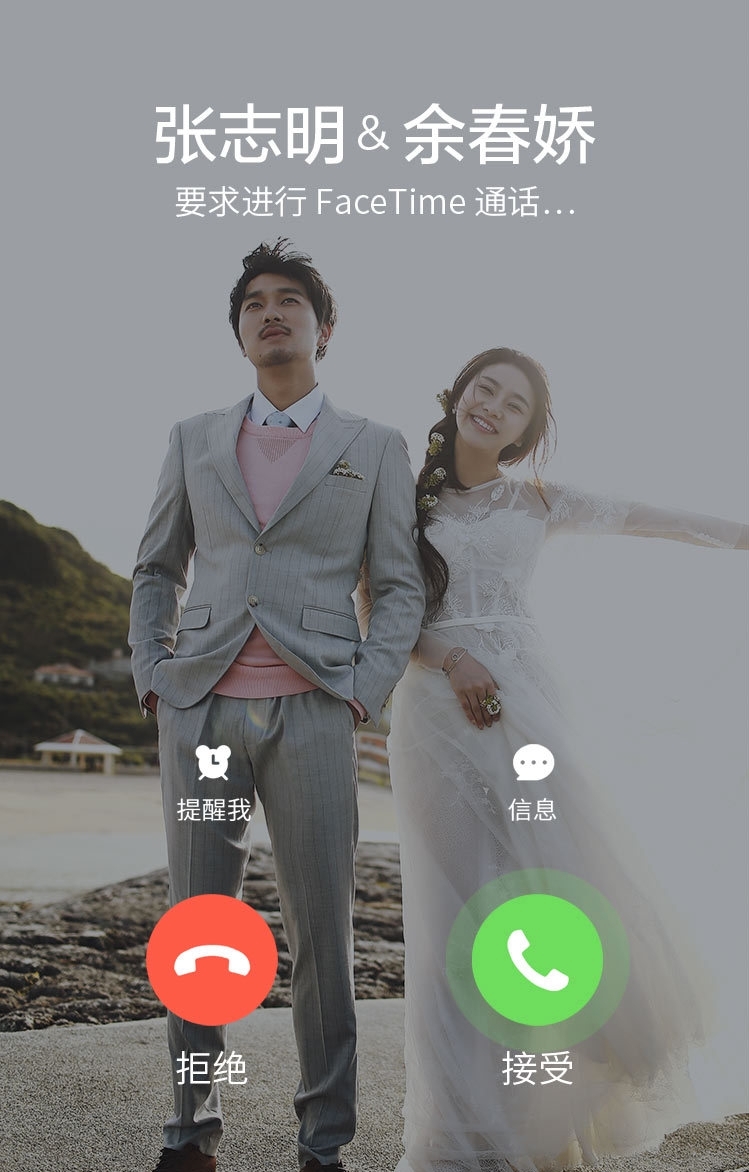749x1172 pixels.
Task: Reply with a message via 信息
Action: (x=533, y=763)
